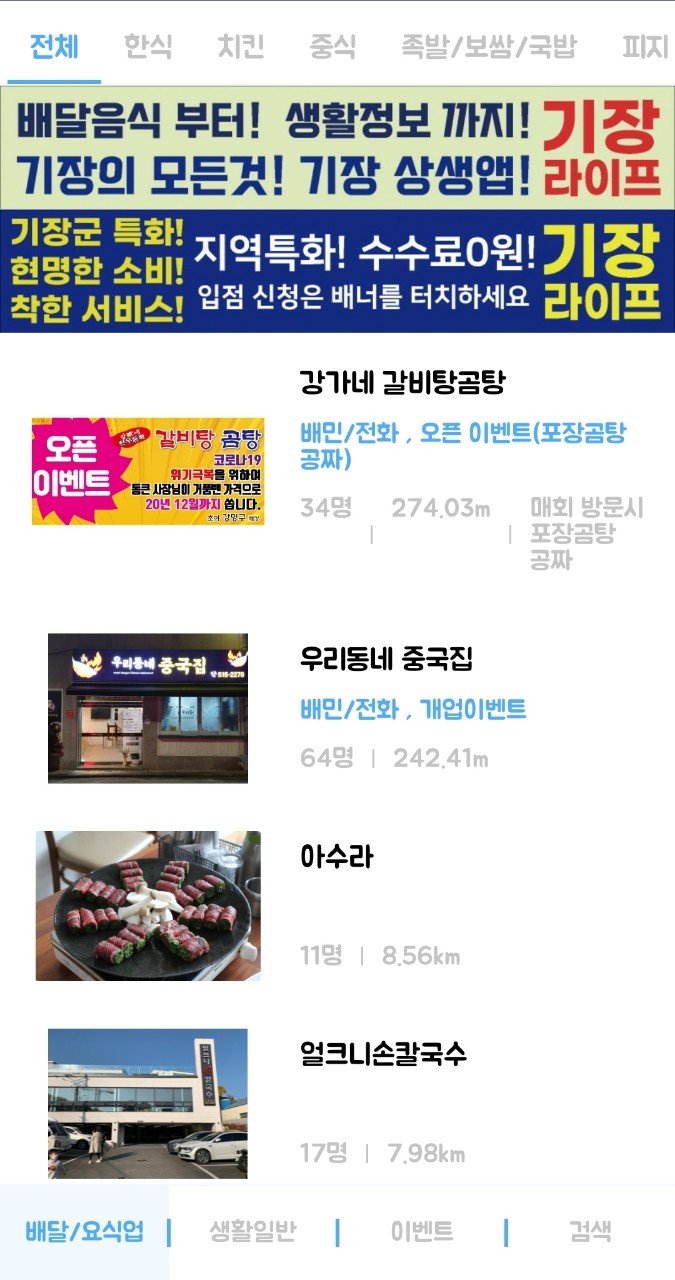Go to the 이벤트 section
The height and width of the screenshot is (1280, 675).
(422, 1231)
